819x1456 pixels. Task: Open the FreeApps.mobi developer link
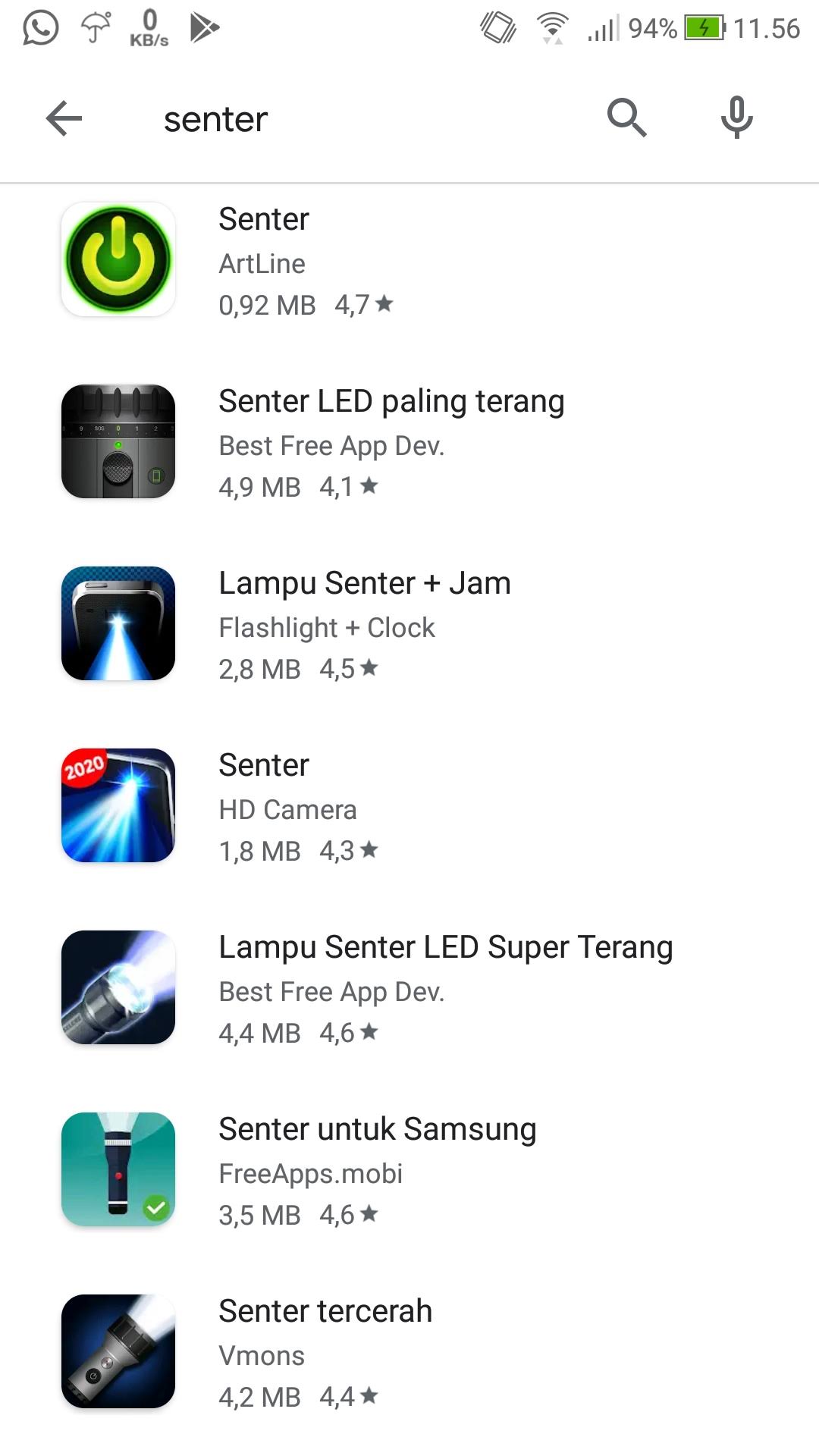click(310, 1173)
